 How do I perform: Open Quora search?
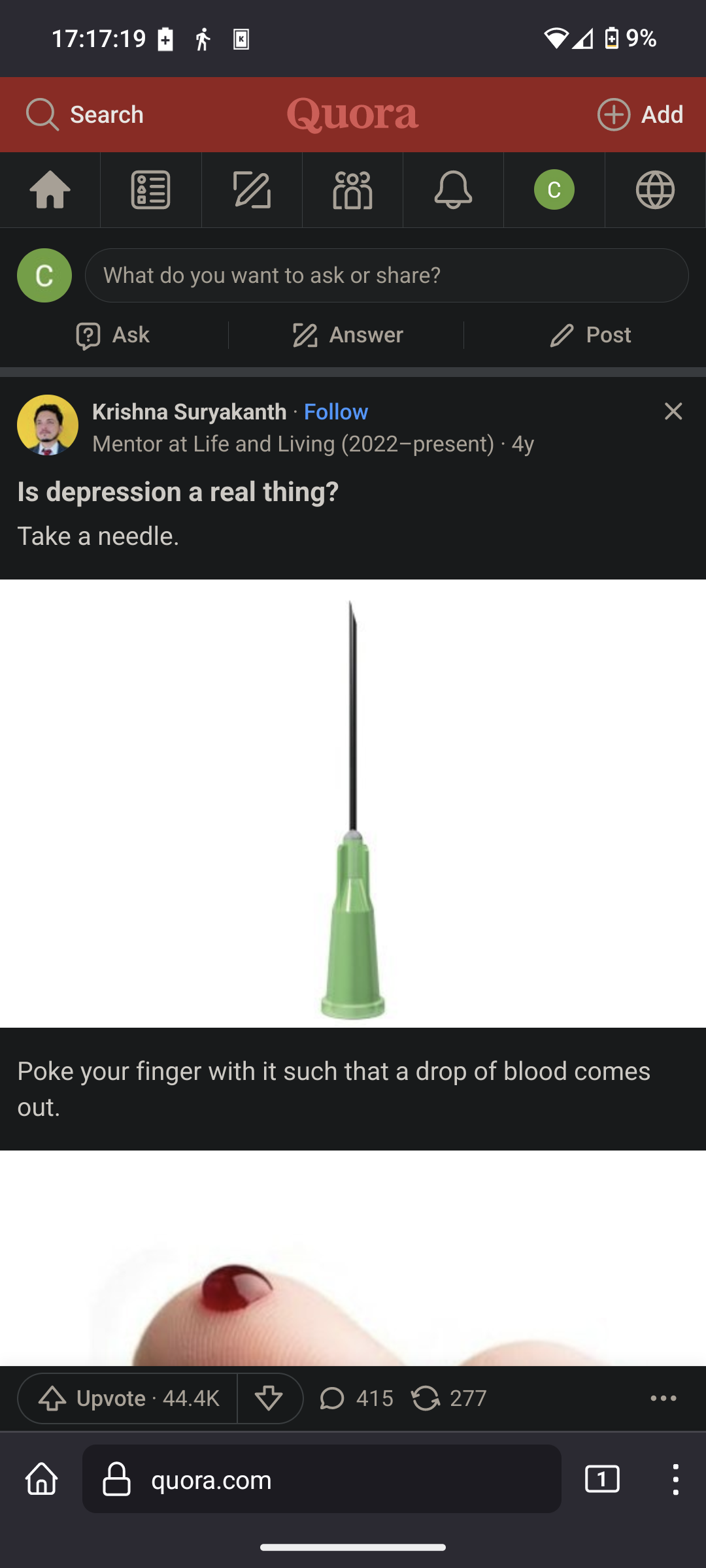tap(85, 115)
